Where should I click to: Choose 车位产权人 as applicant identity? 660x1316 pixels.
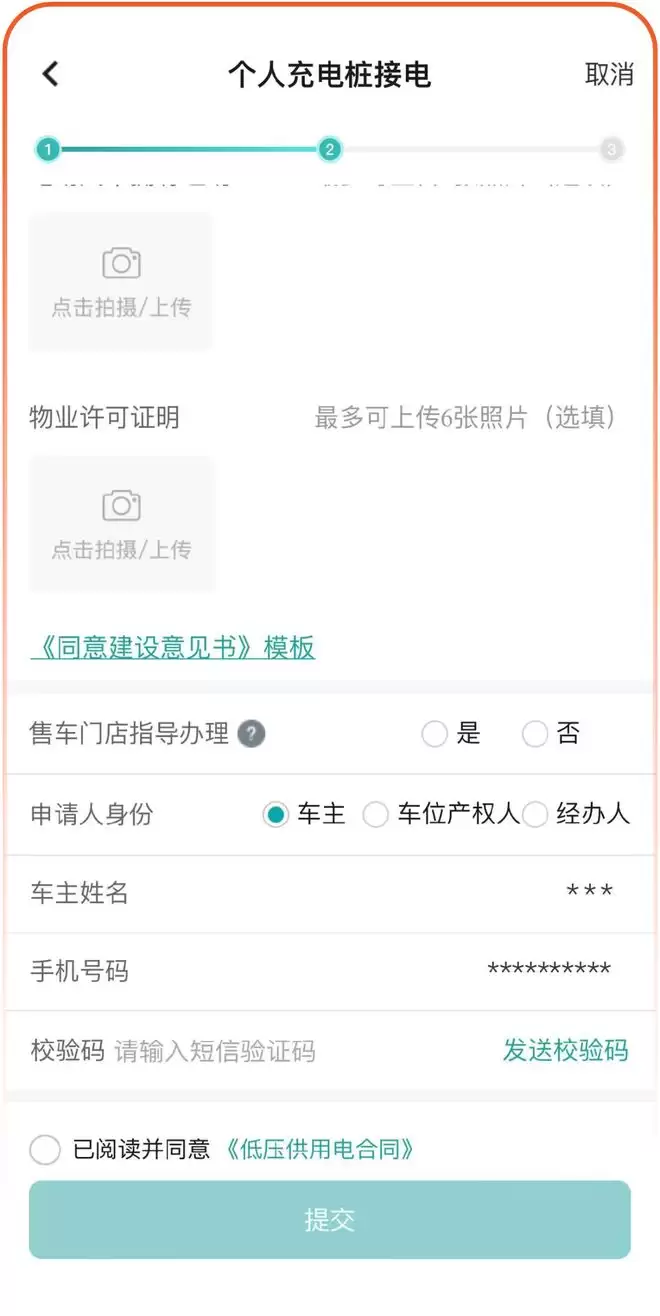tap(376, 815)
